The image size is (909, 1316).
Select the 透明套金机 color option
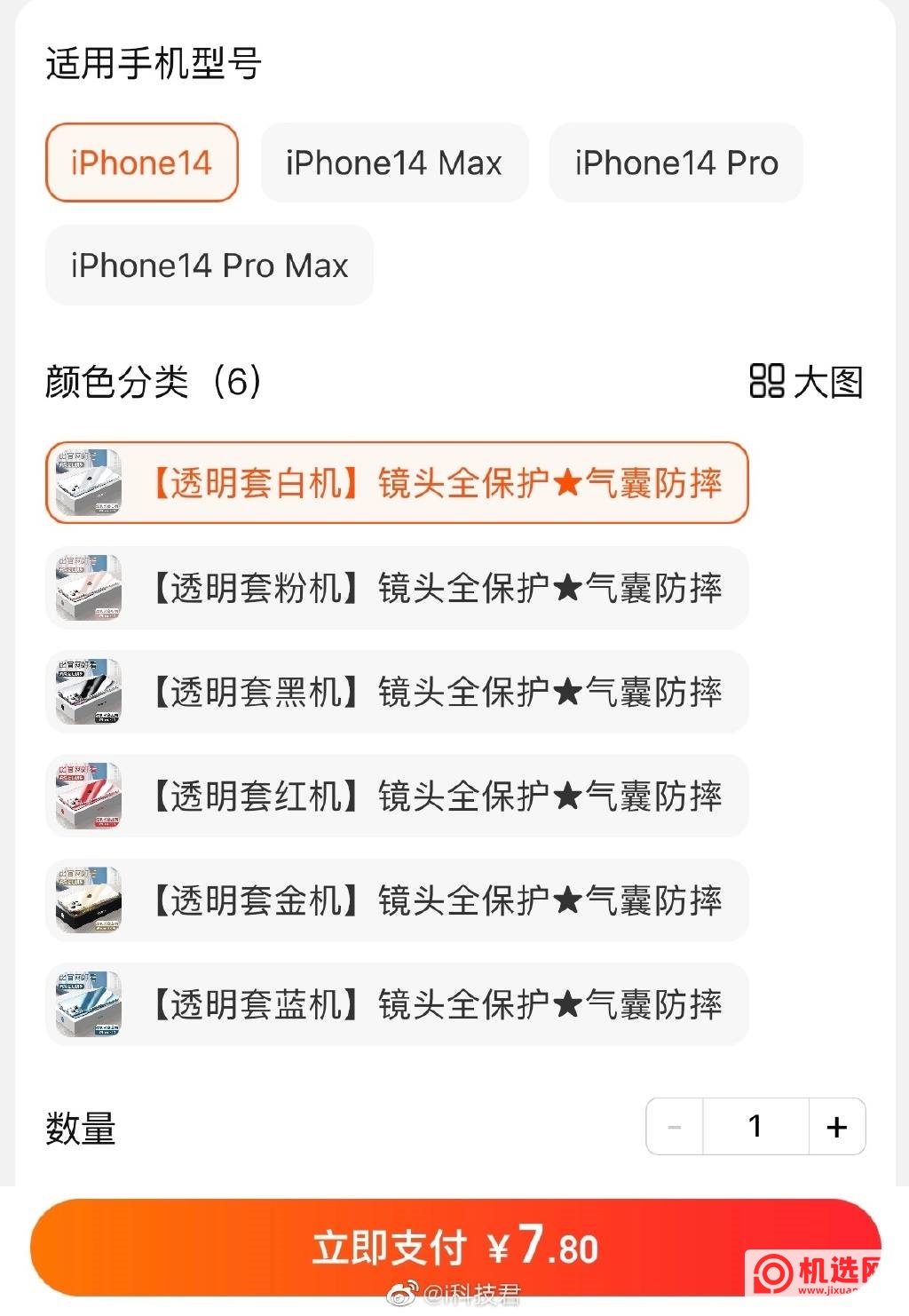(x=397, y=900)
